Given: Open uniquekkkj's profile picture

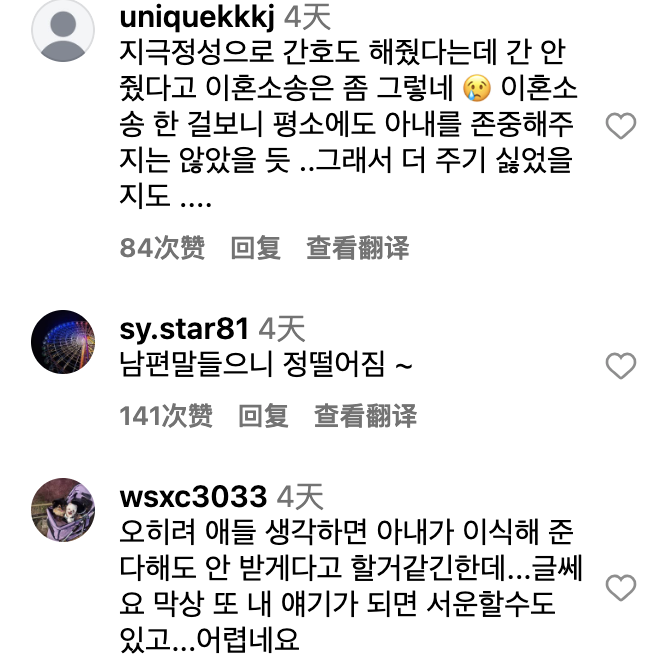Looking at the screenshot, I should 63,31.
